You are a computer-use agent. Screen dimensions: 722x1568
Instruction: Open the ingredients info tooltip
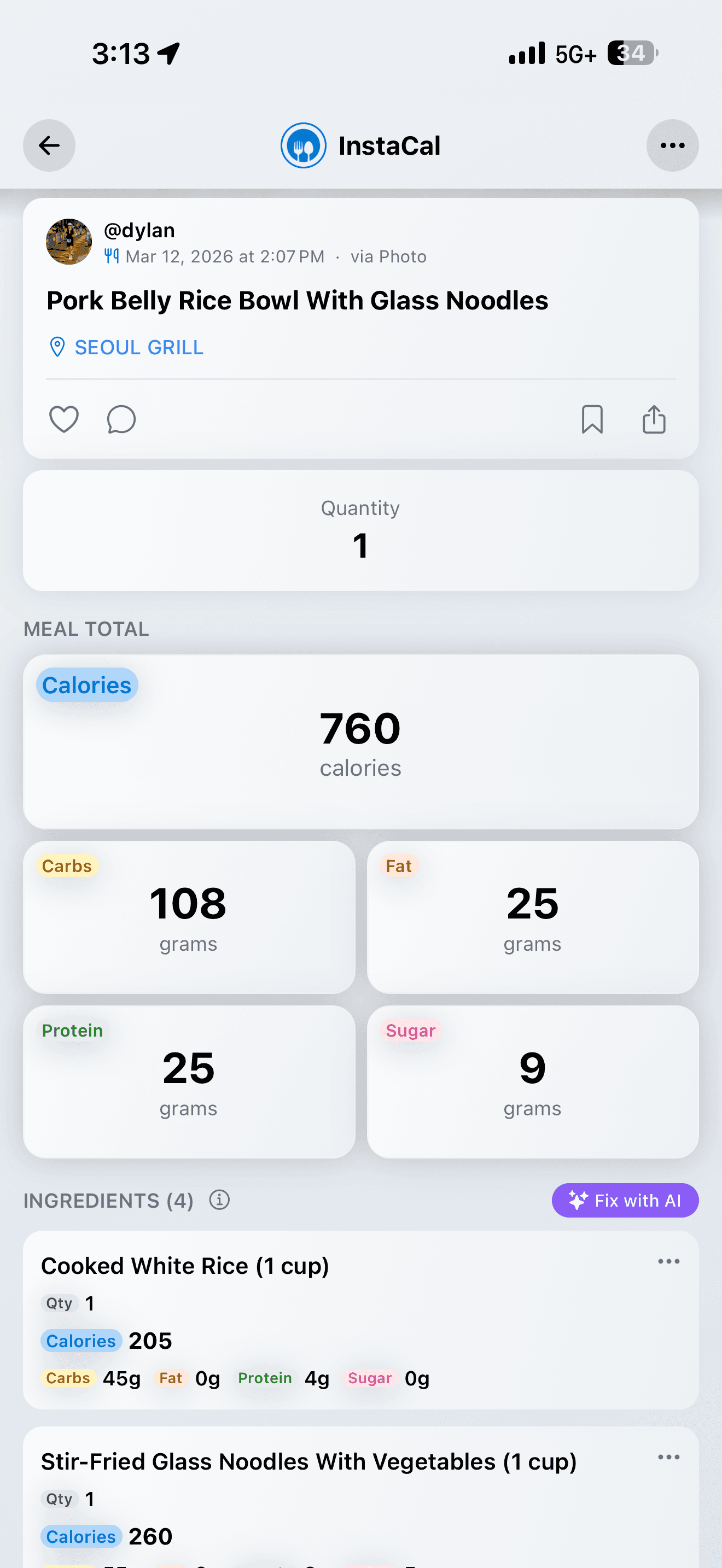[220, 1201]
